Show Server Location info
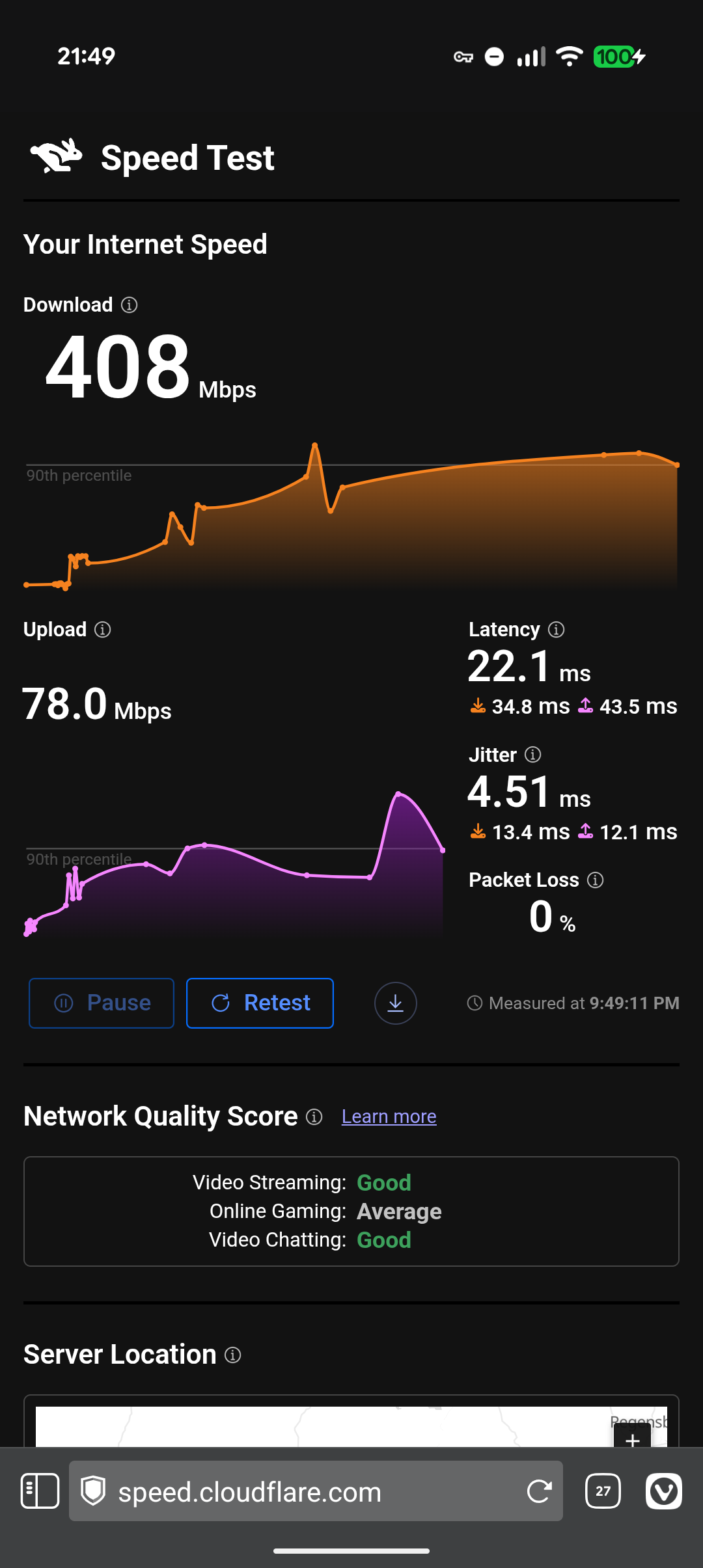 tap(233, 1355)
